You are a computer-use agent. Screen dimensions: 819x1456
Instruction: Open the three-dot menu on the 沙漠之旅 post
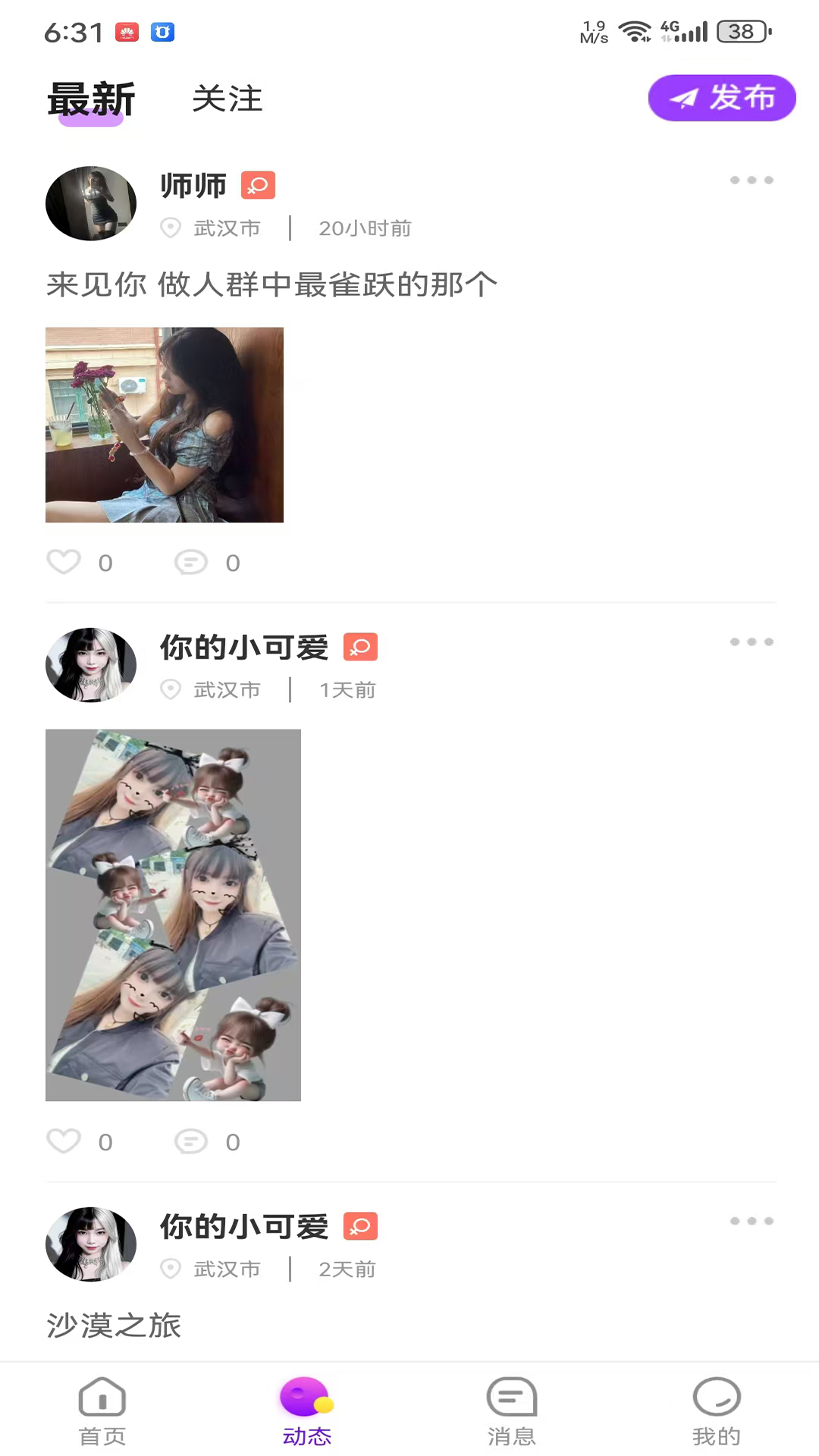[x=752, y=1221]
